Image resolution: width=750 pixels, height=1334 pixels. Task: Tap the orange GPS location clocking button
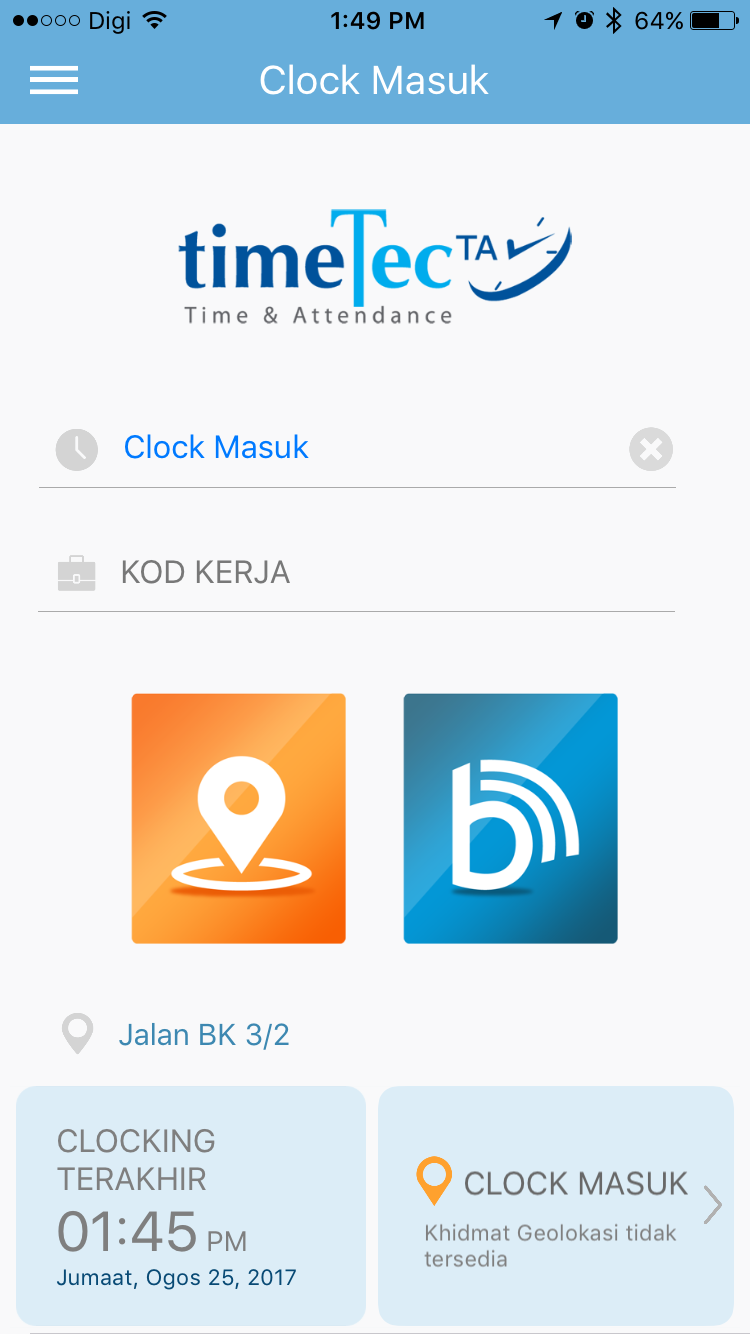(239, 818)
